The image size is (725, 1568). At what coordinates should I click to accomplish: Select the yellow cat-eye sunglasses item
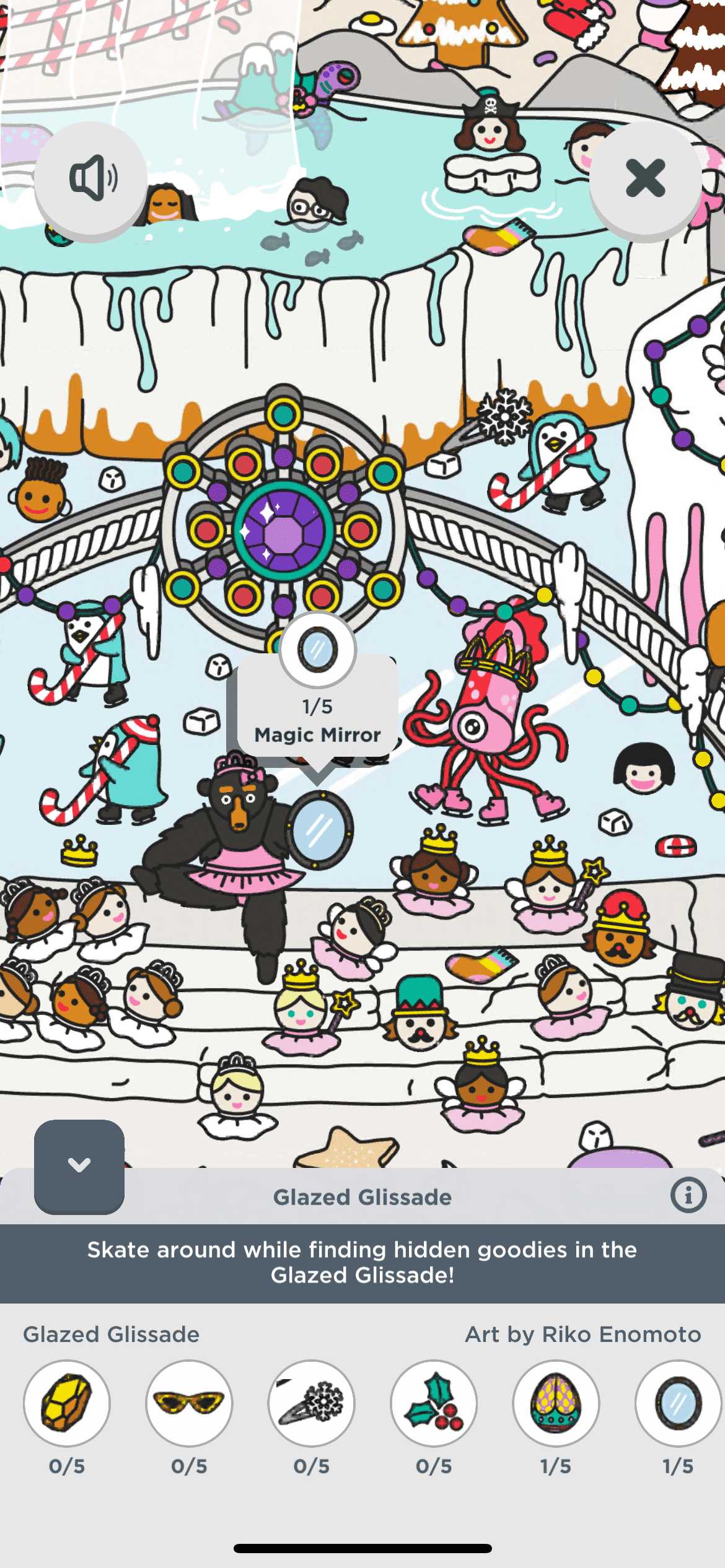(x=189, y=1403)
